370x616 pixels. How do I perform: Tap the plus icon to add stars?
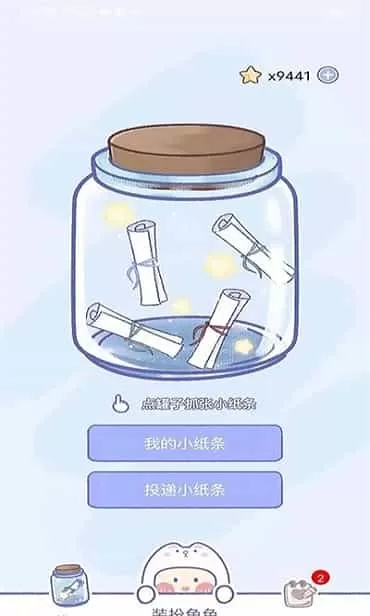pyautogui.click(x=328, y=75)
